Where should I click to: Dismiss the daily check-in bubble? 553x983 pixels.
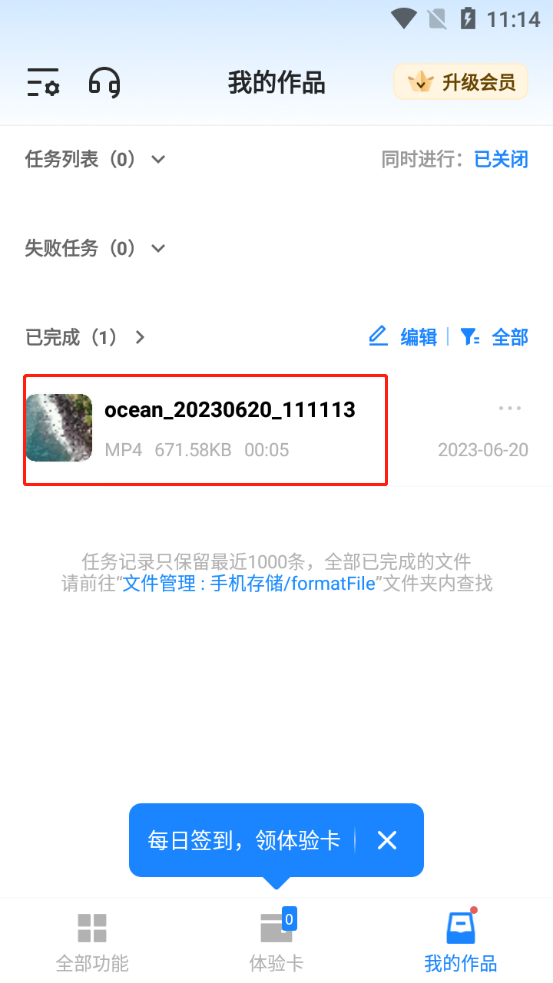pyautogui.click(x=387, y=840)
